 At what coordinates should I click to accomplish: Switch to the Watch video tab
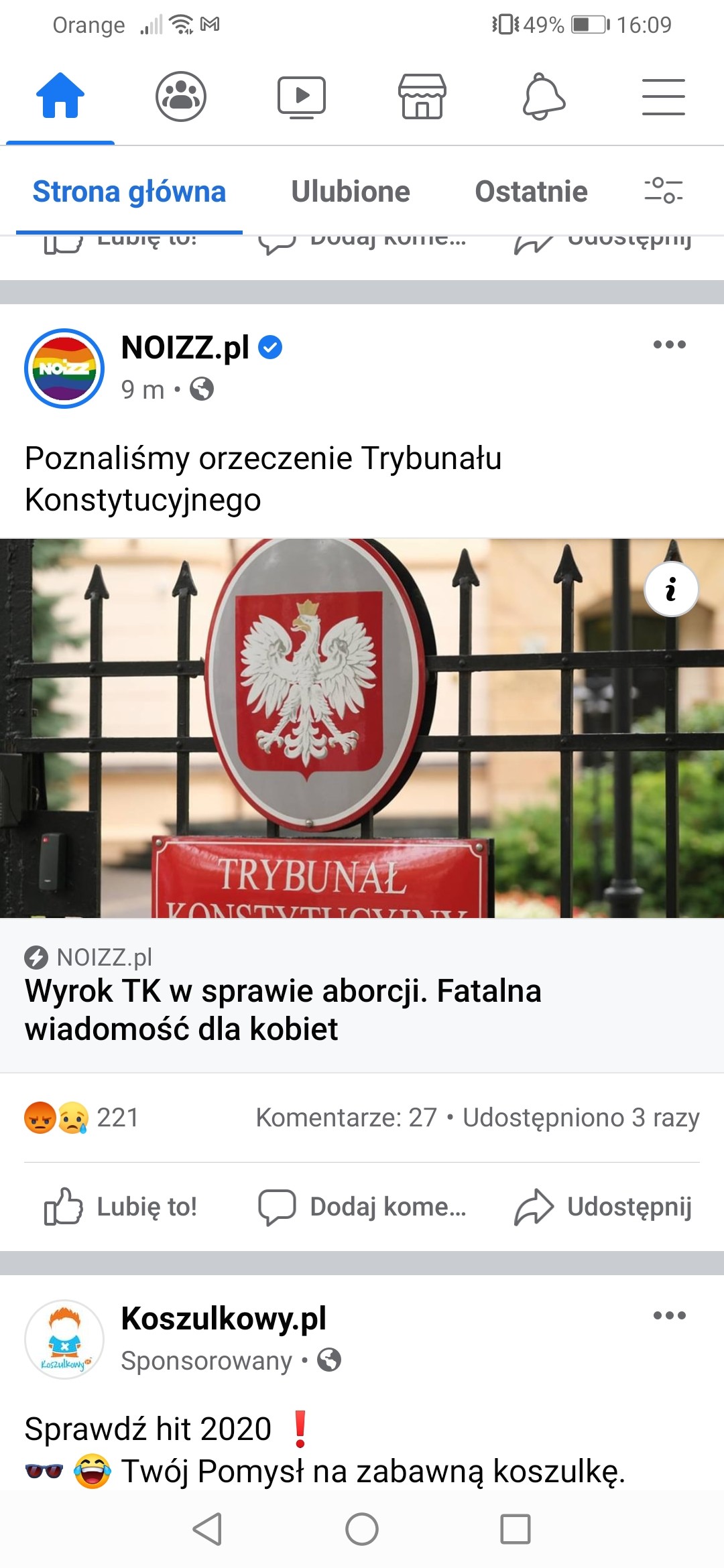click(x=302, y=96)
